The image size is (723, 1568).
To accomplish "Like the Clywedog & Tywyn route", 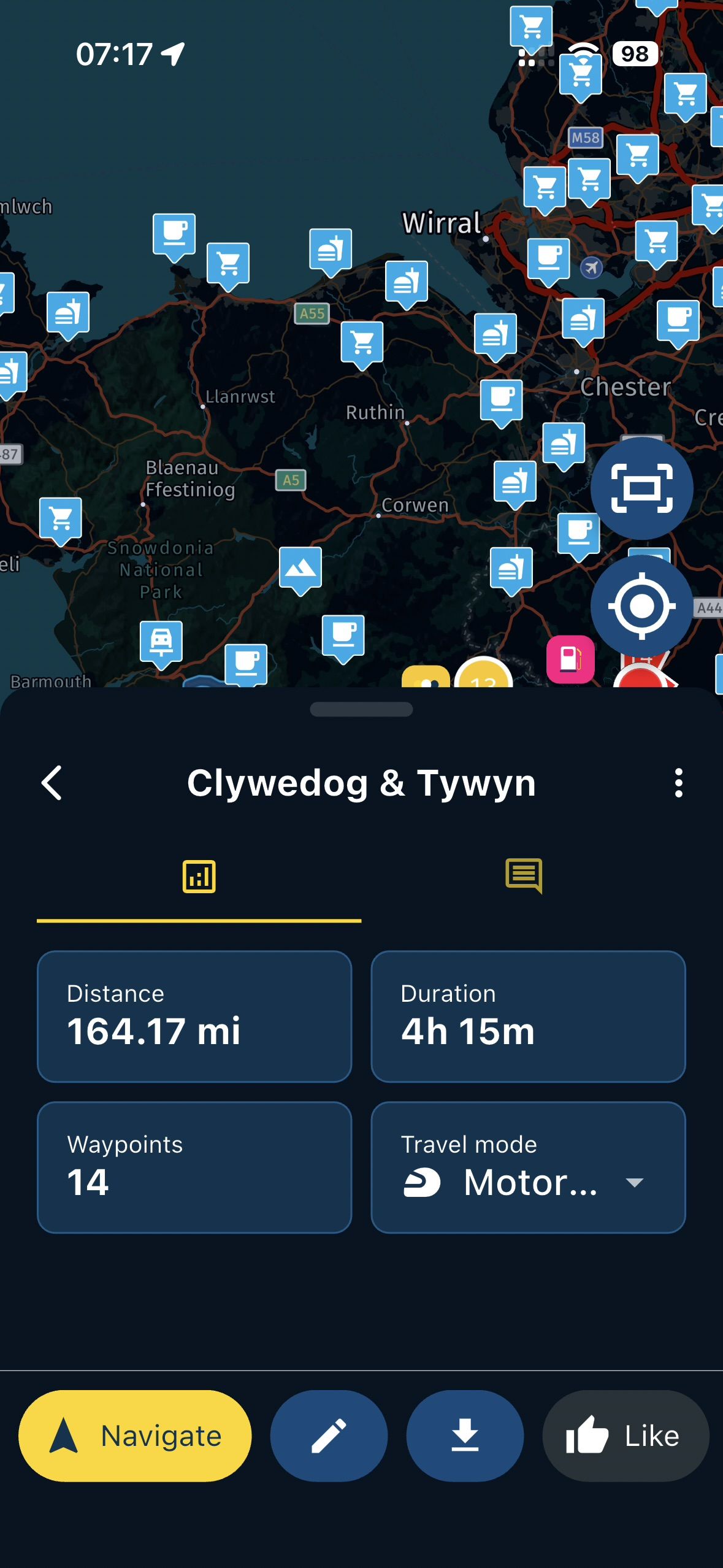I will pos(625,1435).
